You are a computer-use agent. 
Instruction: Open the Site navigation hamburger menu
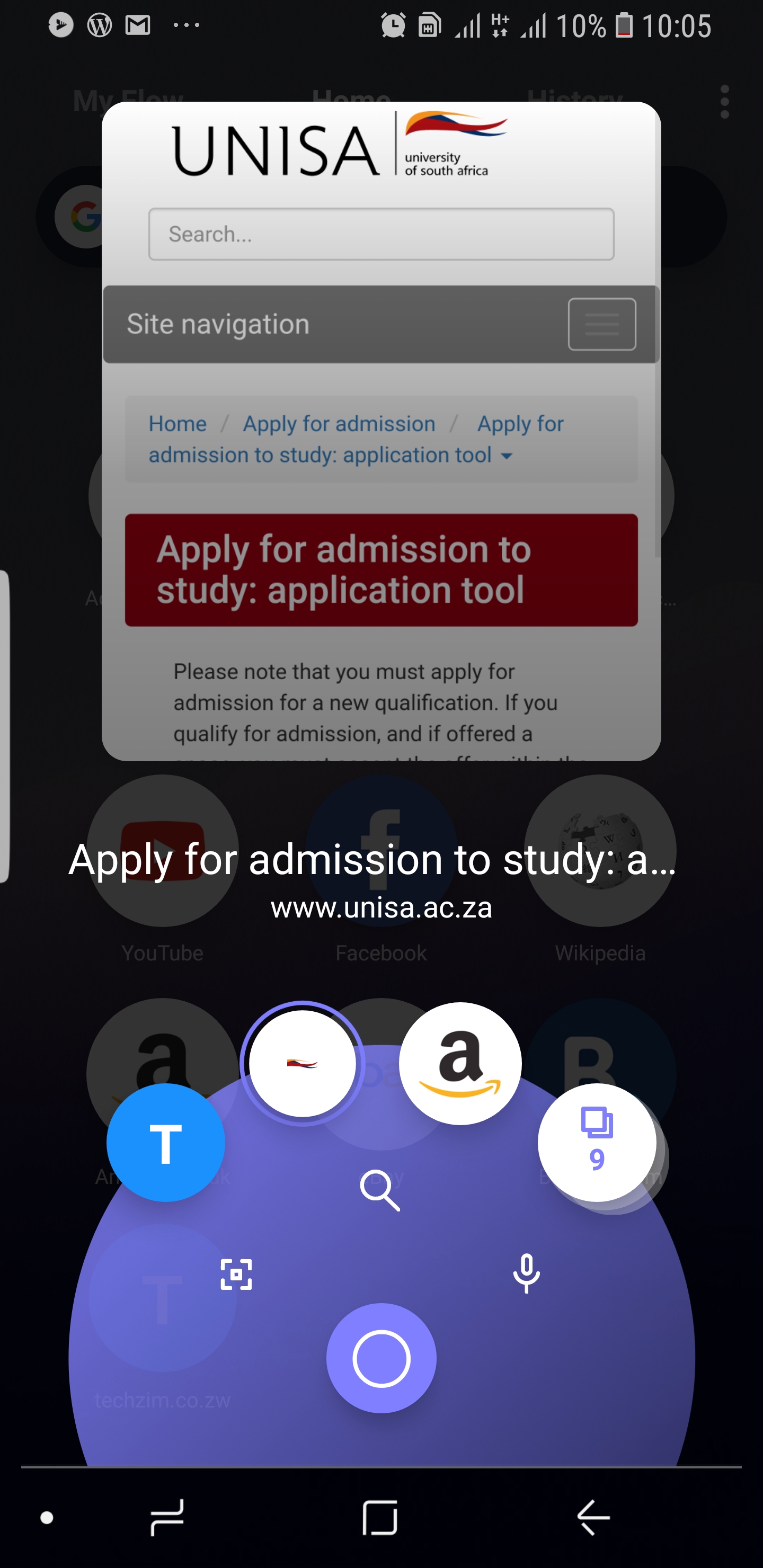(601, 323)
